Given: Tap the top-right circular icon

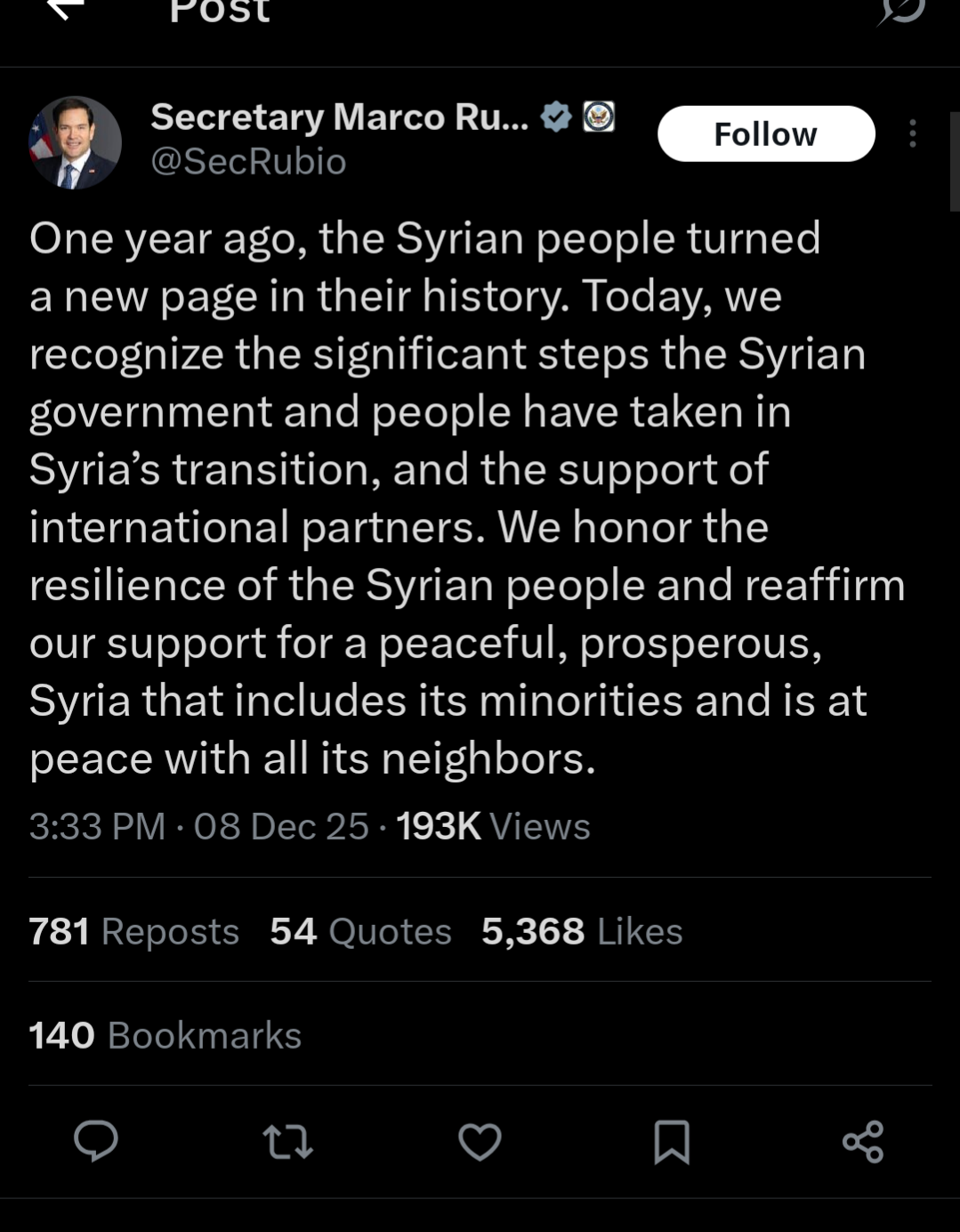Looking at the screenshot, I should [903, 11].
